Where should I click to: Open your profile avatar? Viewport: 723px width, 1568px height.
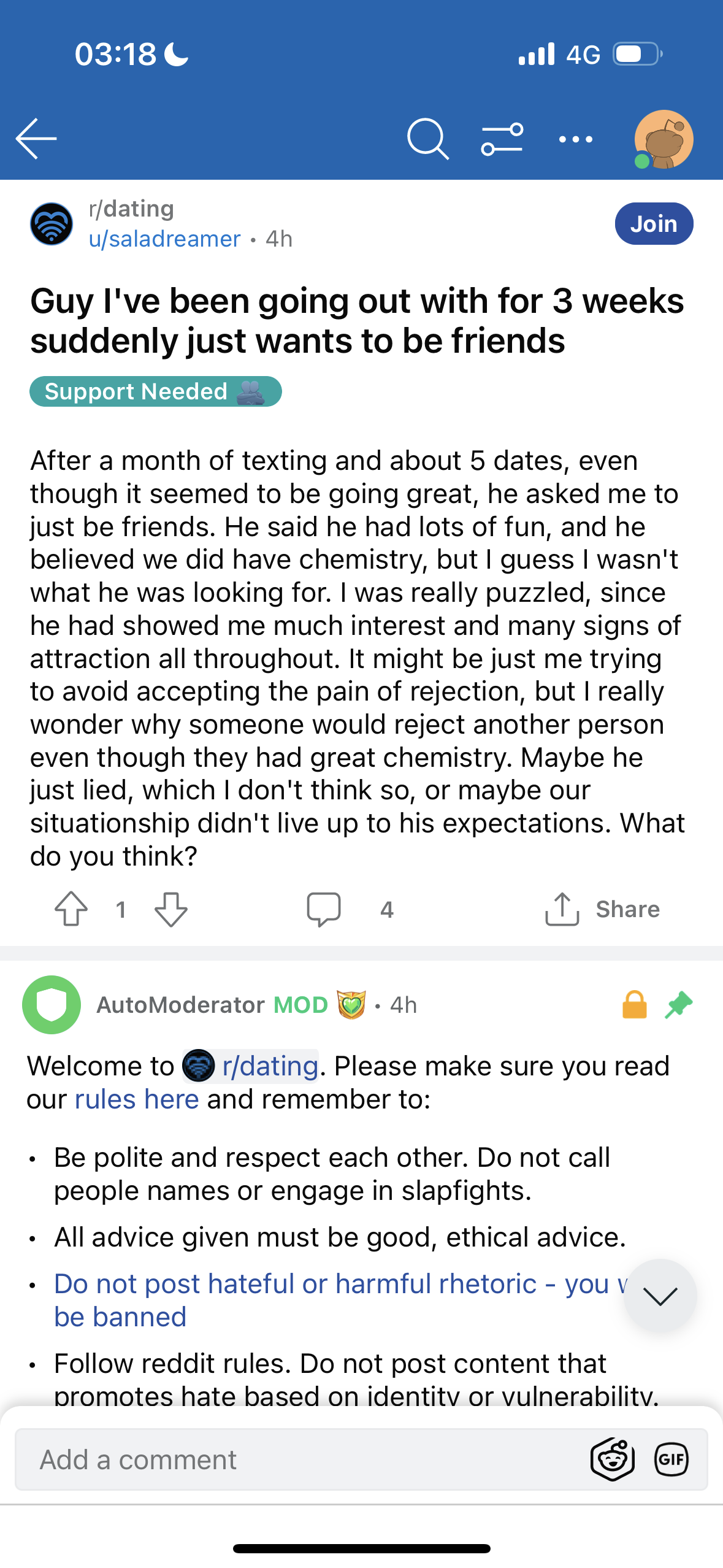[x=664, y=139]
